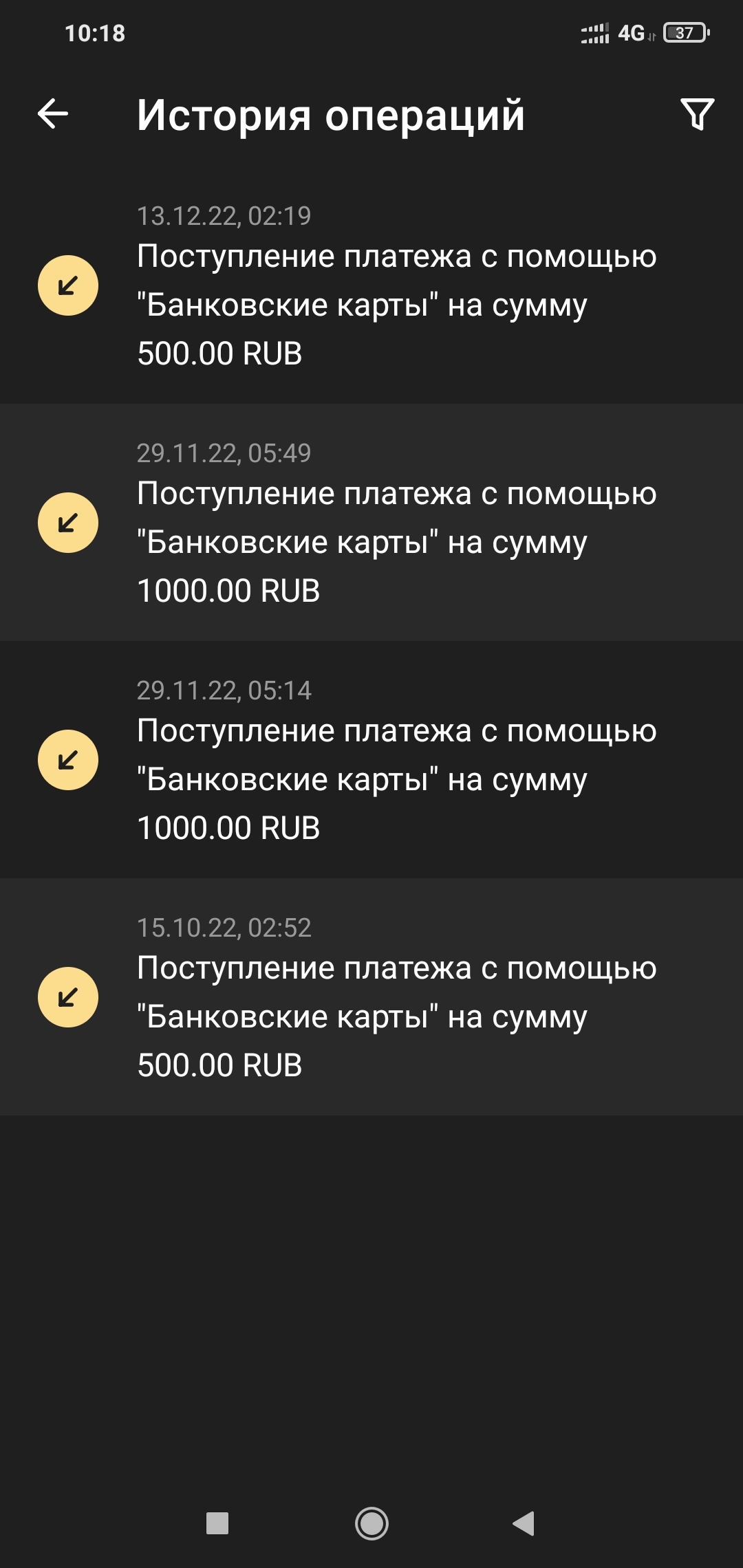743x1568 pixels.
Task: Tap the incoming payment icon for 29.11.22, 05:49 entry
Action: pos(67,523)
